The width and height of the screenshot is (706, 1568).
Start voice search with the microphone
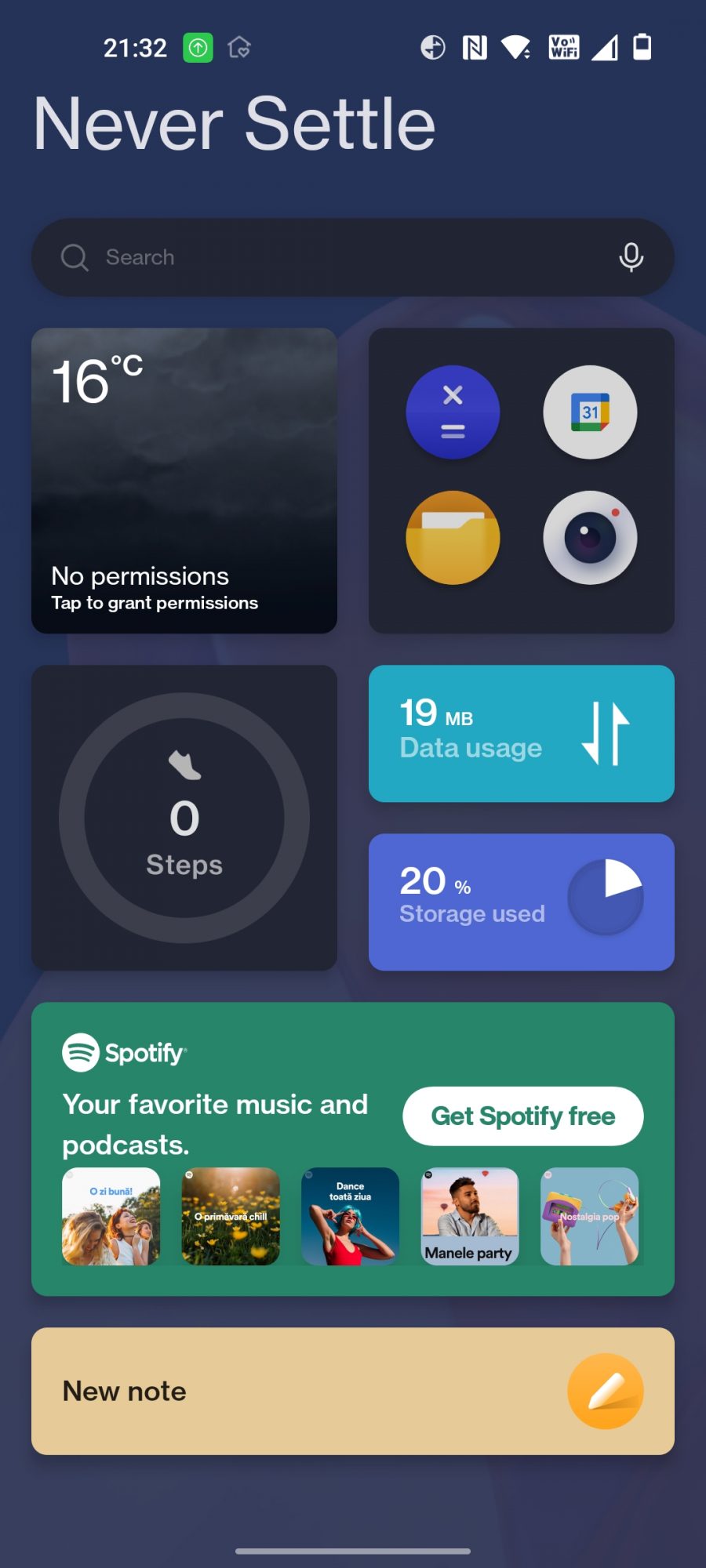(631, 257)
